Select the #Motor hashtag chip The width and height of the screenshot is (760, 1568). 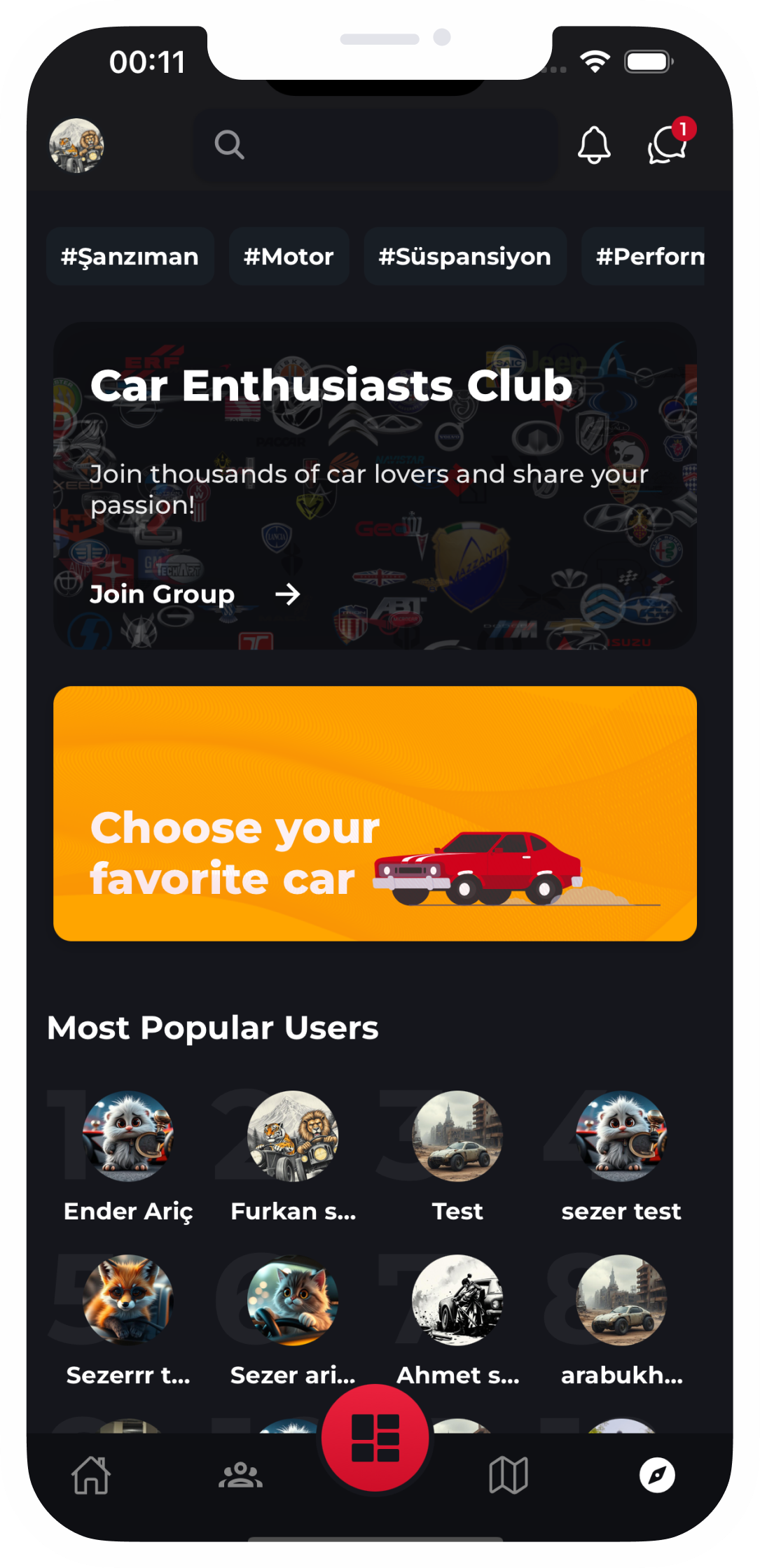click(289, 256)
